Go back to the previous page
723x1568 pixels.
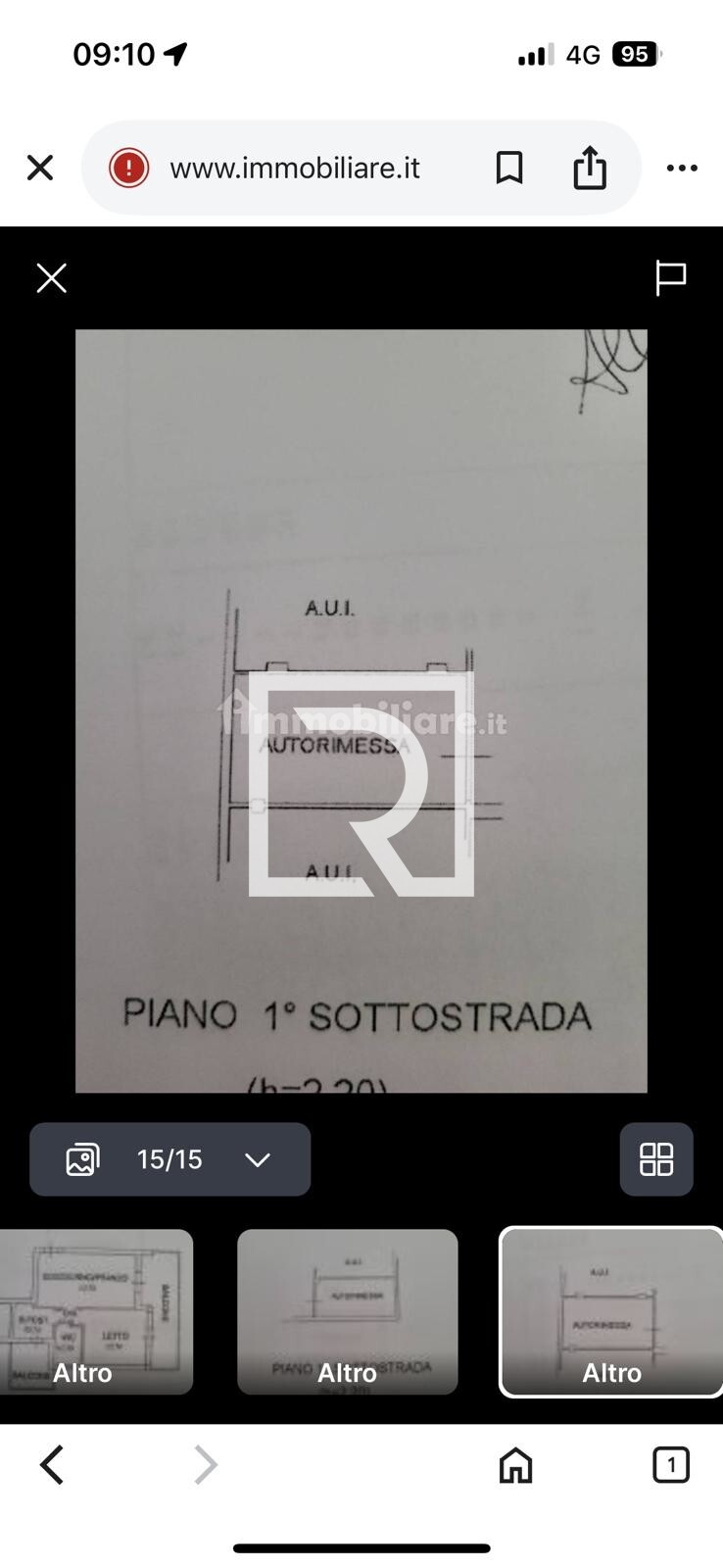tap(53, 1465)
